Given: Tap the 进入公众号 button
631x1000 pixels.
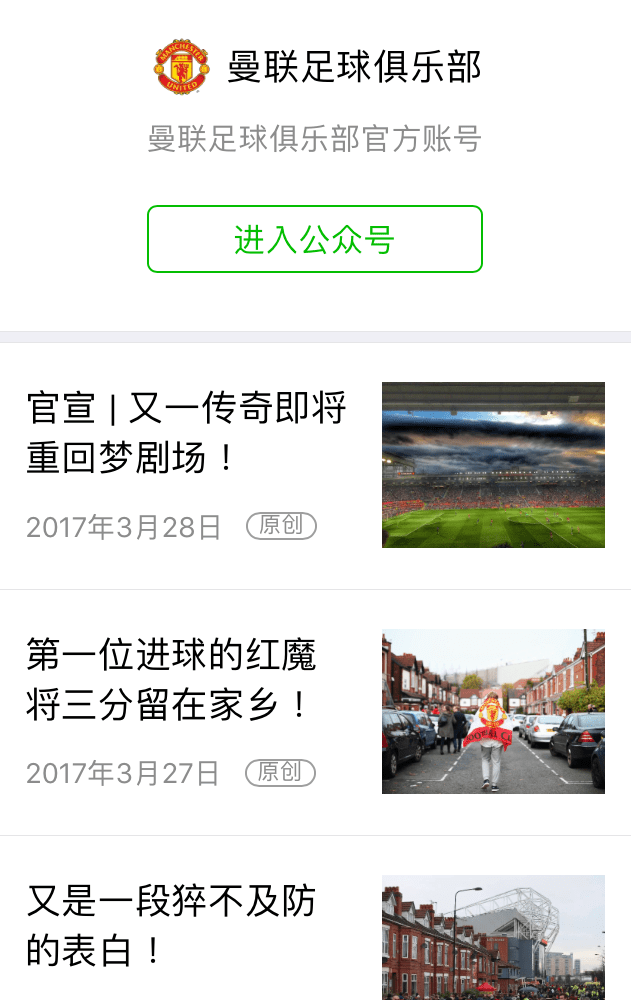Looking at the screenshot, I should tap(315, 239).
